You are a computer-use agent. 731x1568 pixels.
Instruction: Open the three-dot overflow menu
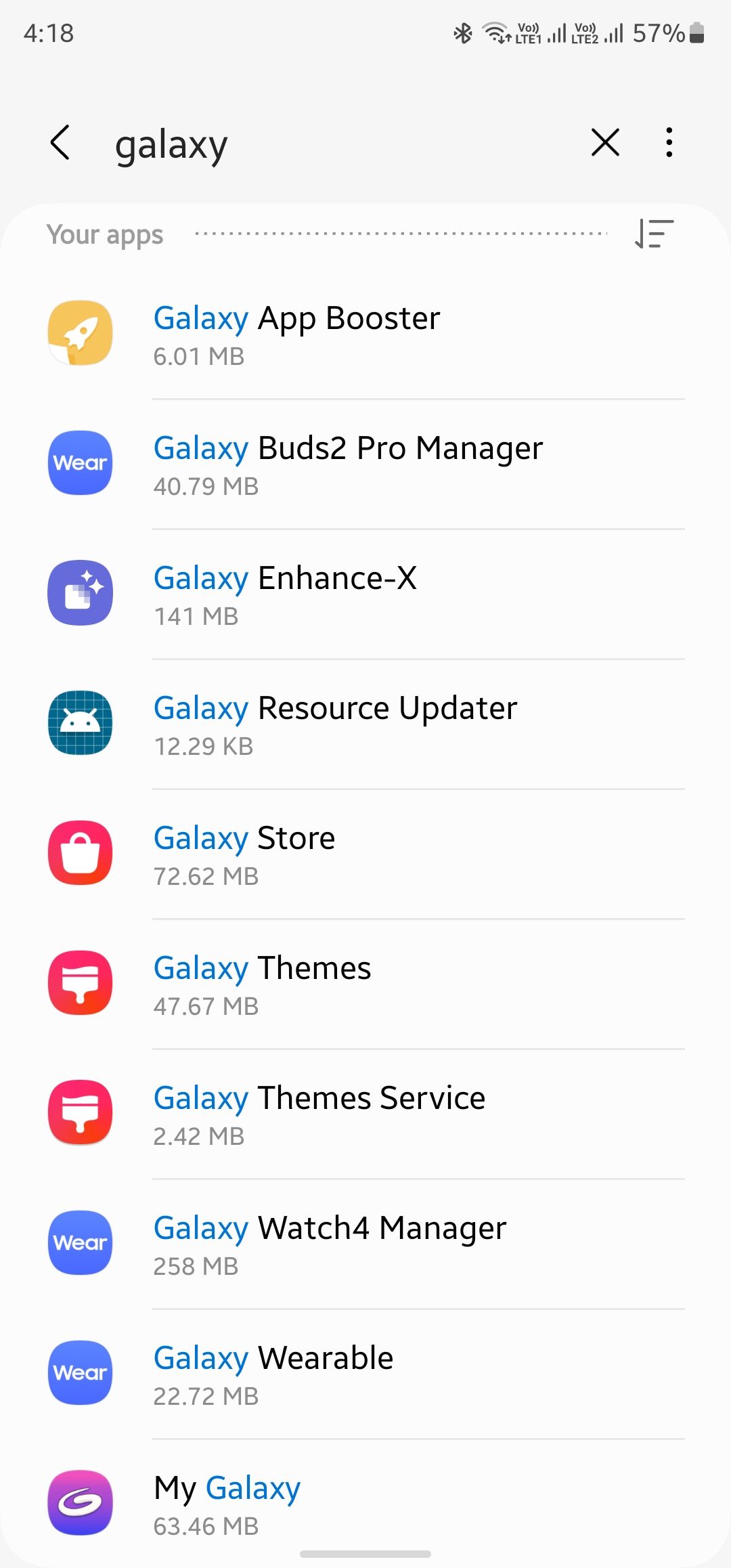pos(669,142)
